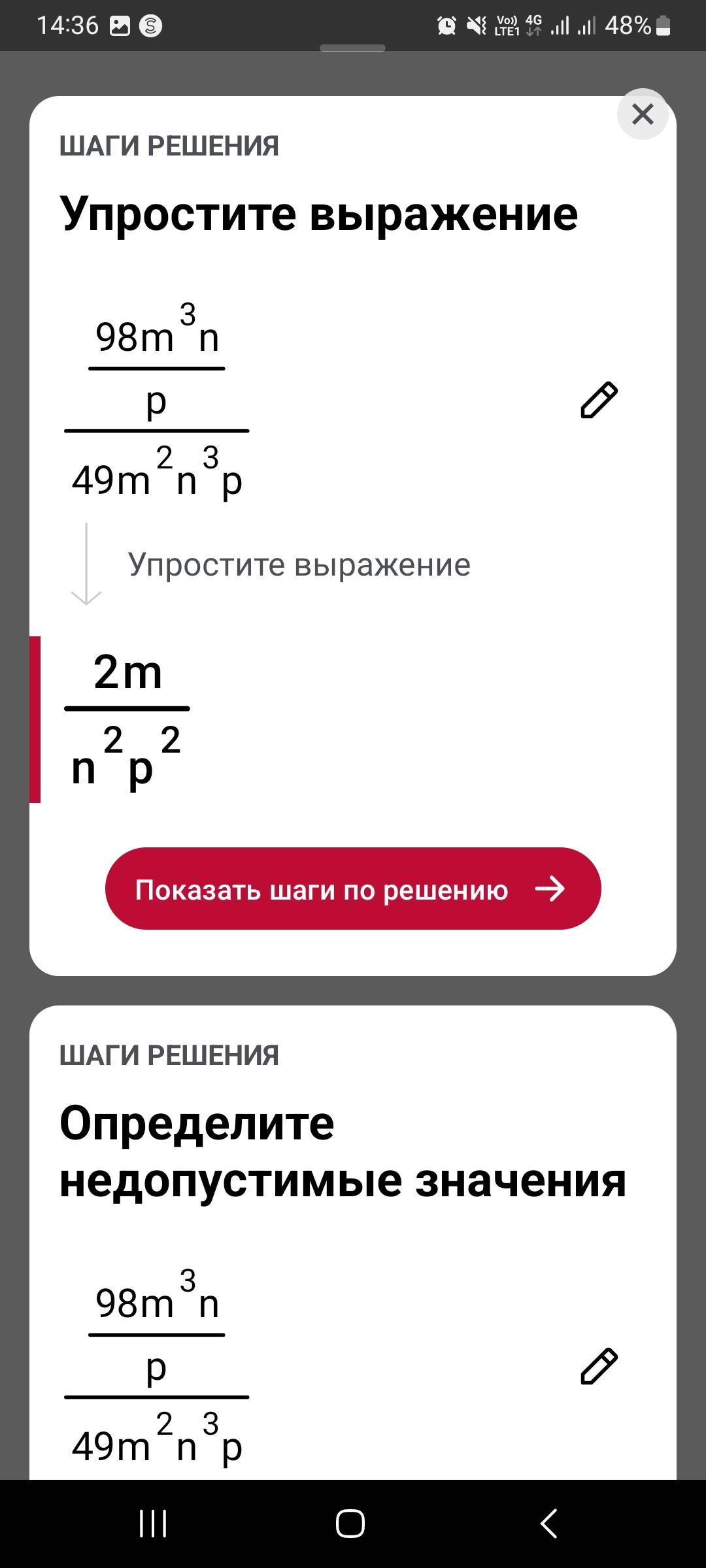Image resolution: width=706 pixels, height=1568 pixels.
Task: Edit expression in 'Определите недопустимые значения' card
Action: click(599, 1366)
